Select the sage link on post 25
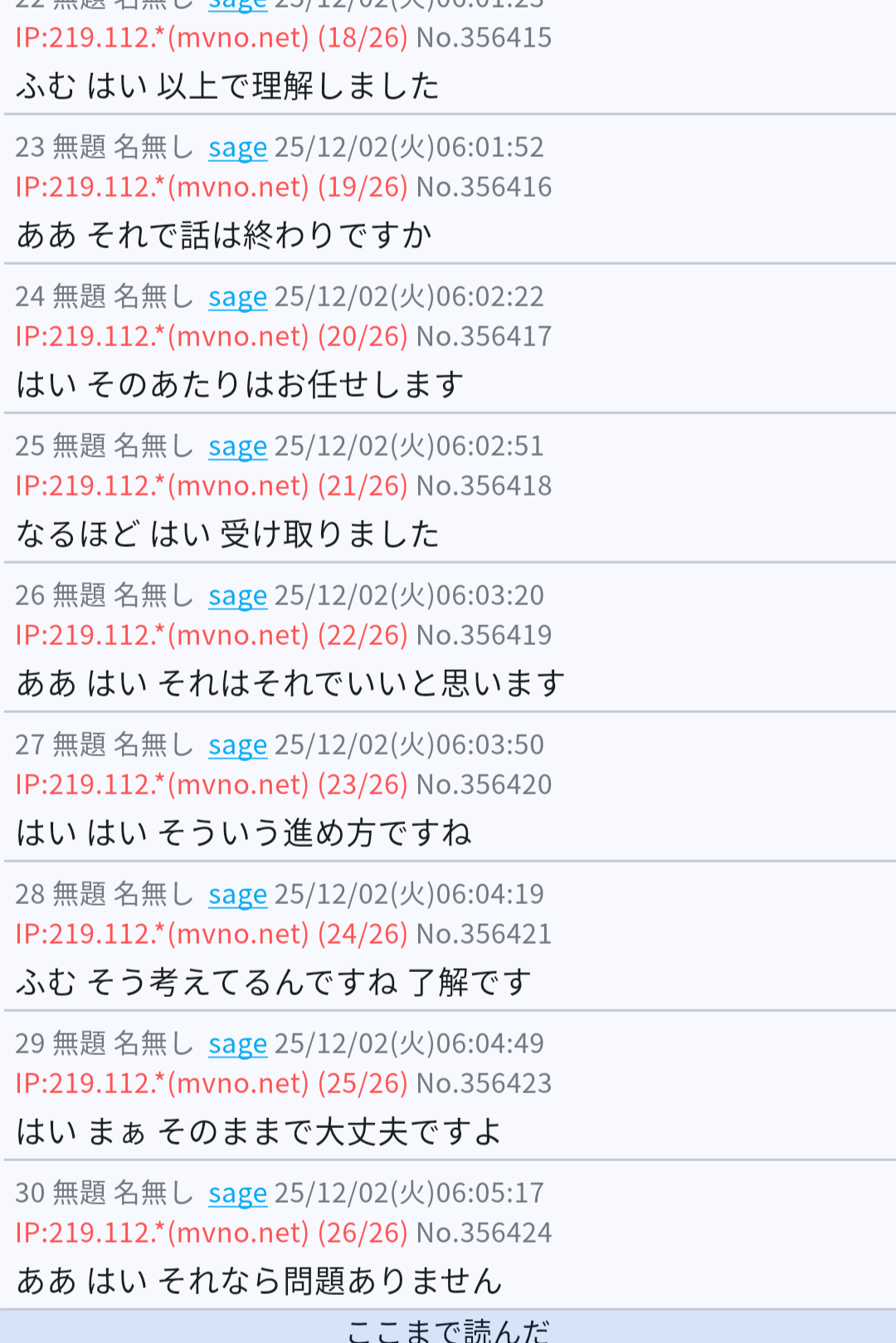 (237, 447)
